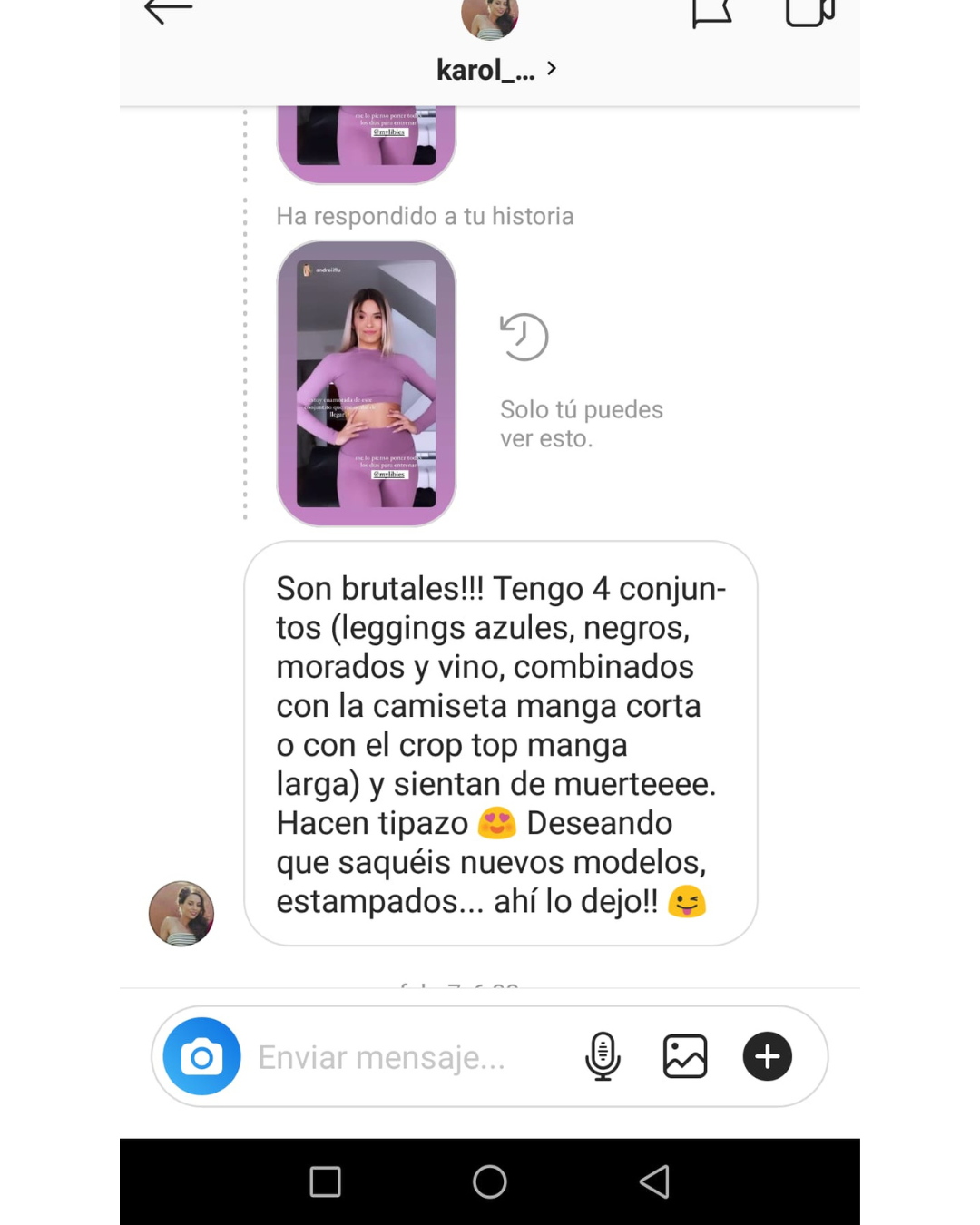
Task: Attach a photo from the gallery
Action: pyautogui.click(x=684, y=1056)
